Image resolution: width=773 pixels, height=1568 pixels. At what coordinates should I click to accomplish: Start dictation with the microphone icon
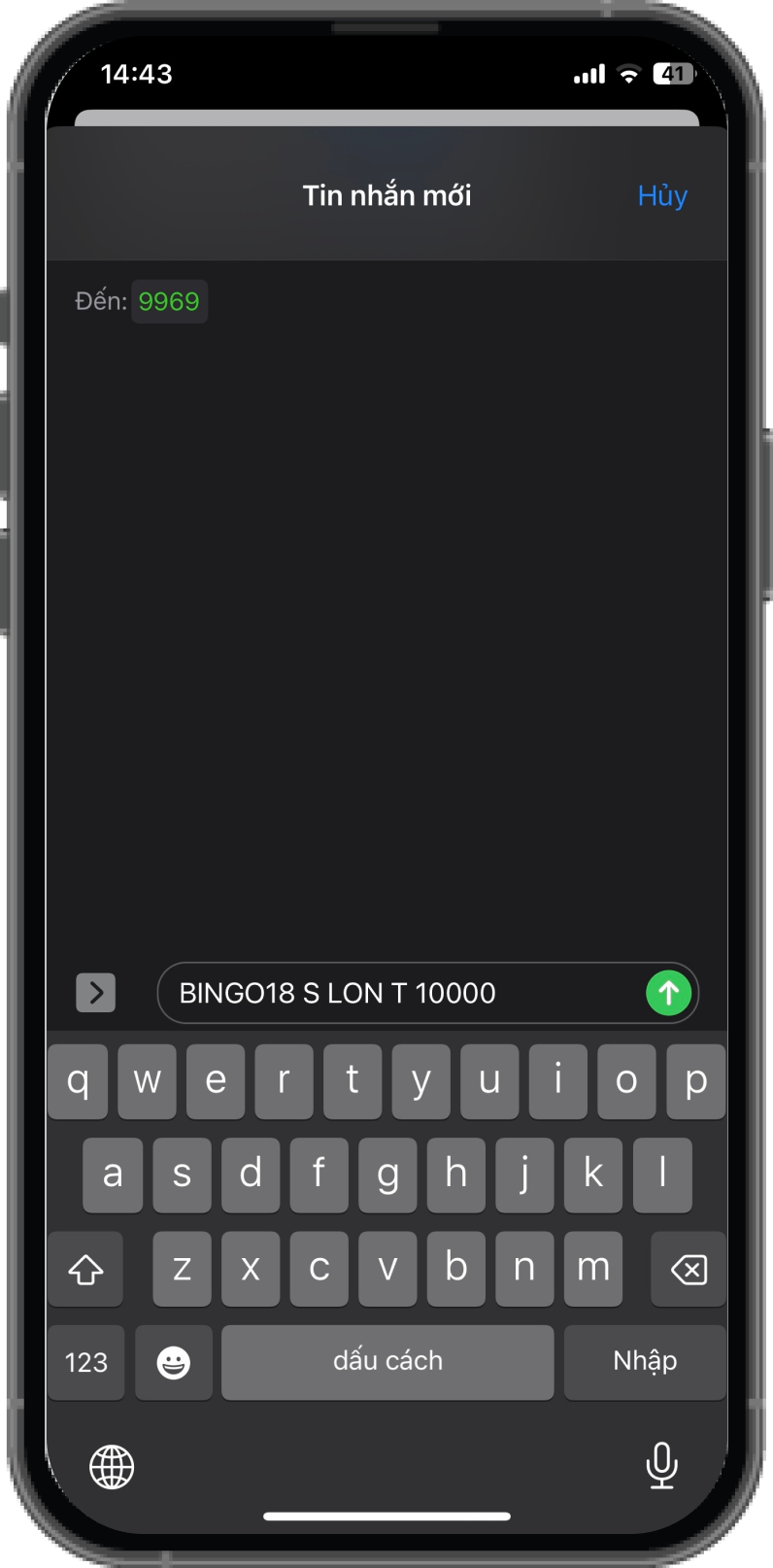pos(661,1465)
